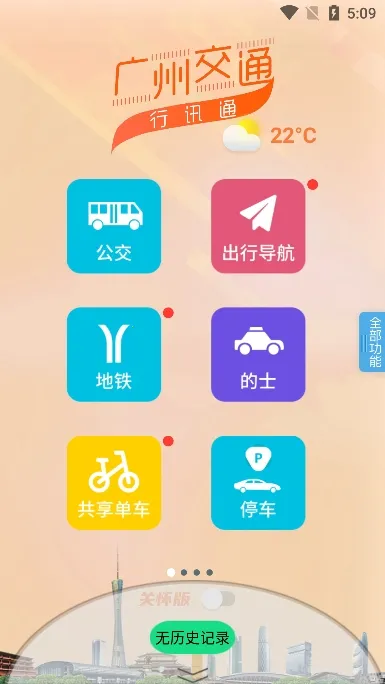The height and width of the screenshot is (684, 385).
Task: Open the 的士 taxi tile
Action: click(x=258, y=354)
